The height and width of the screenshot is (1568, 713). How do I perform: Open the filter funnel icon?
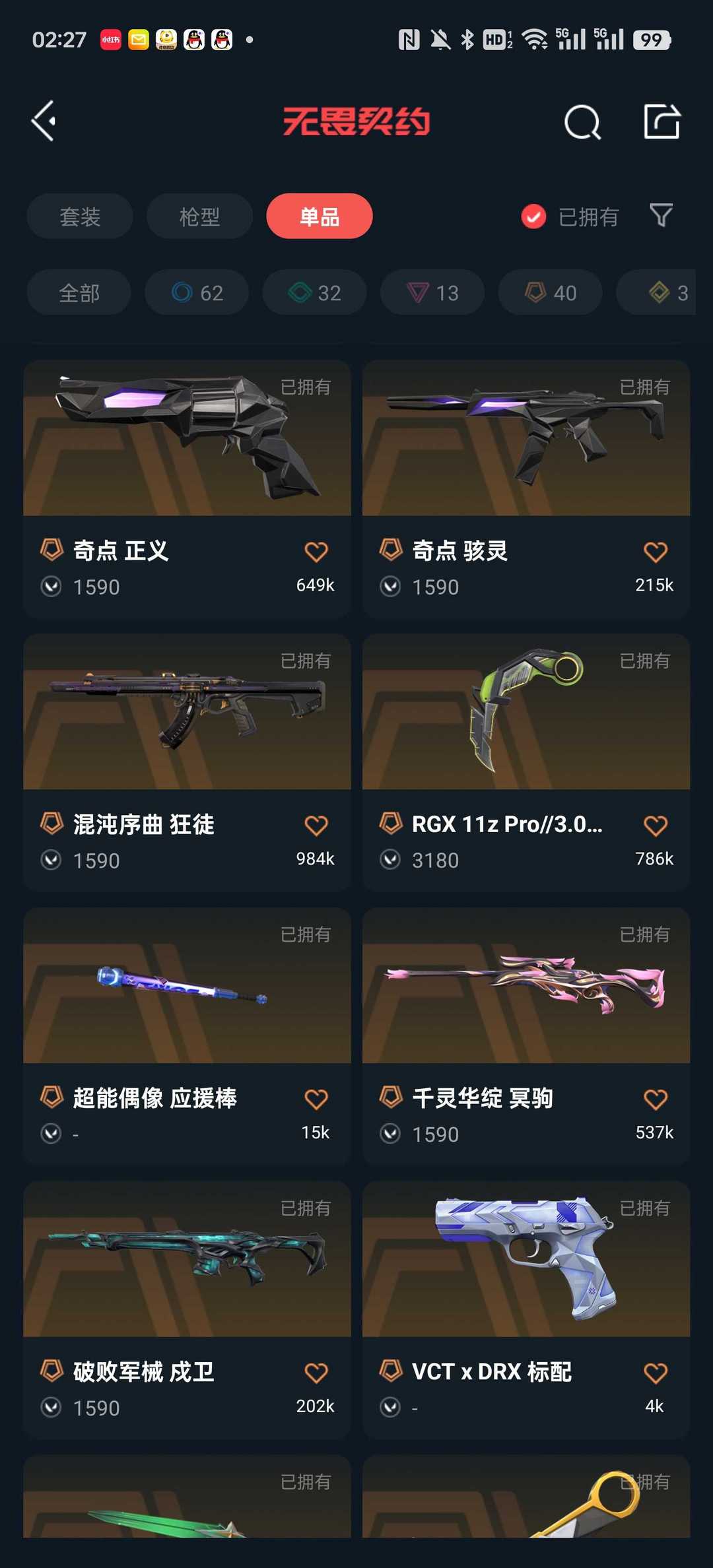pyautogui.click(x=661, y=216)
